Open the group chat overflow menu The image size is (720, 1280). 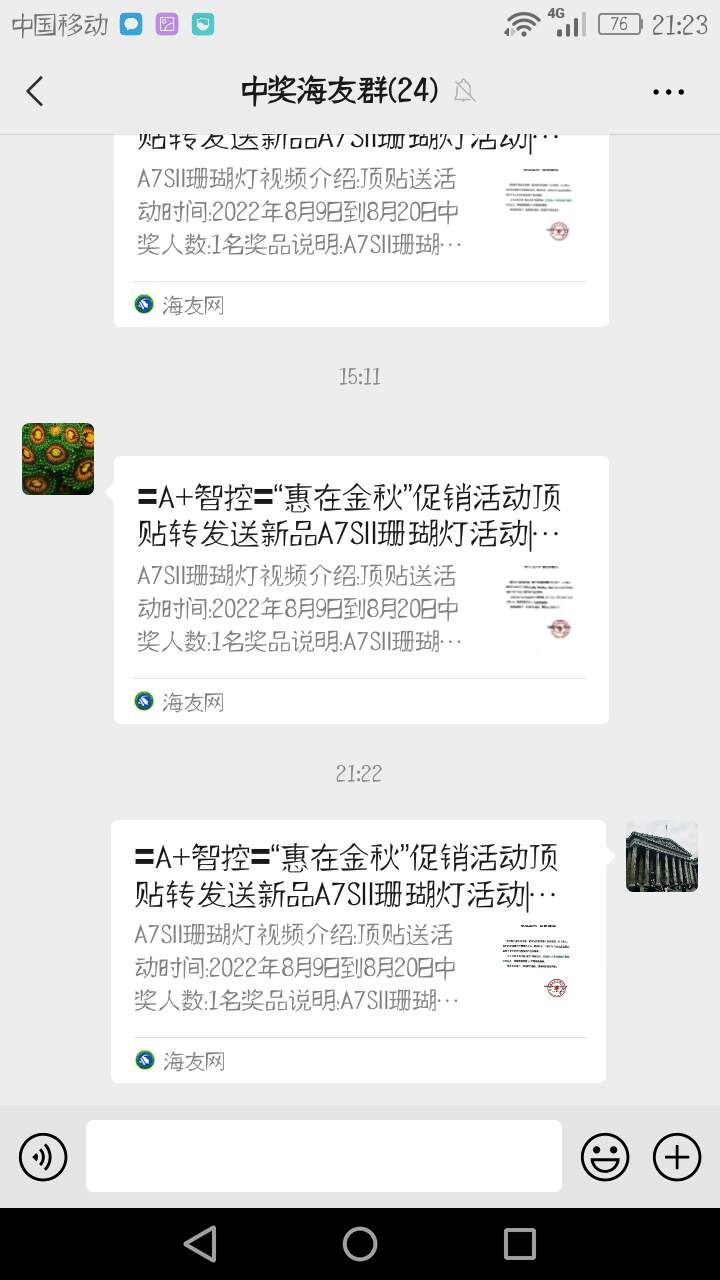pyautogui.click(x=668, y=92)
